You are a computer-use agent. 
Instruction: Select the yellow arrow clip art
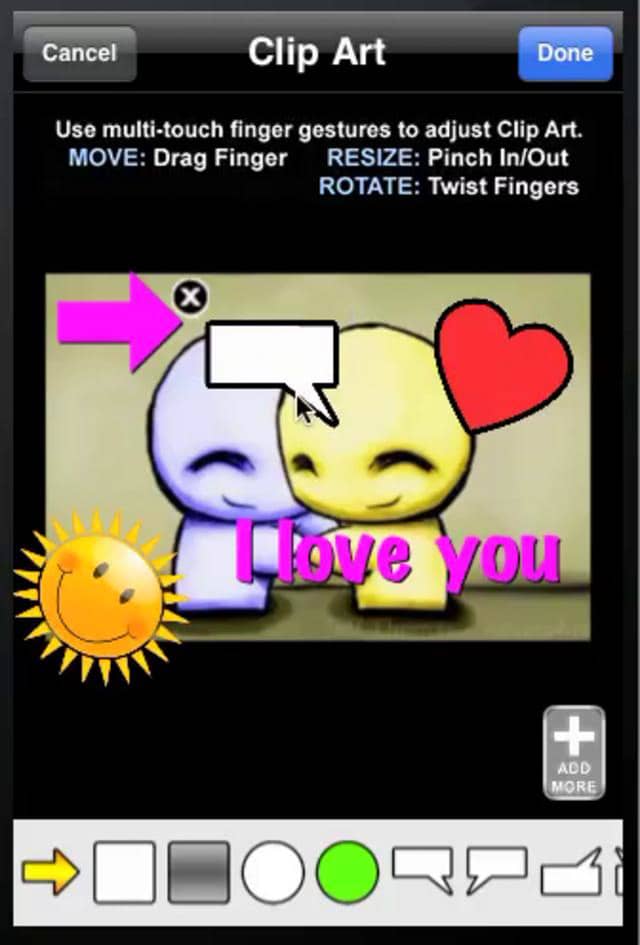pyautogui.click(x=50, y=873)
